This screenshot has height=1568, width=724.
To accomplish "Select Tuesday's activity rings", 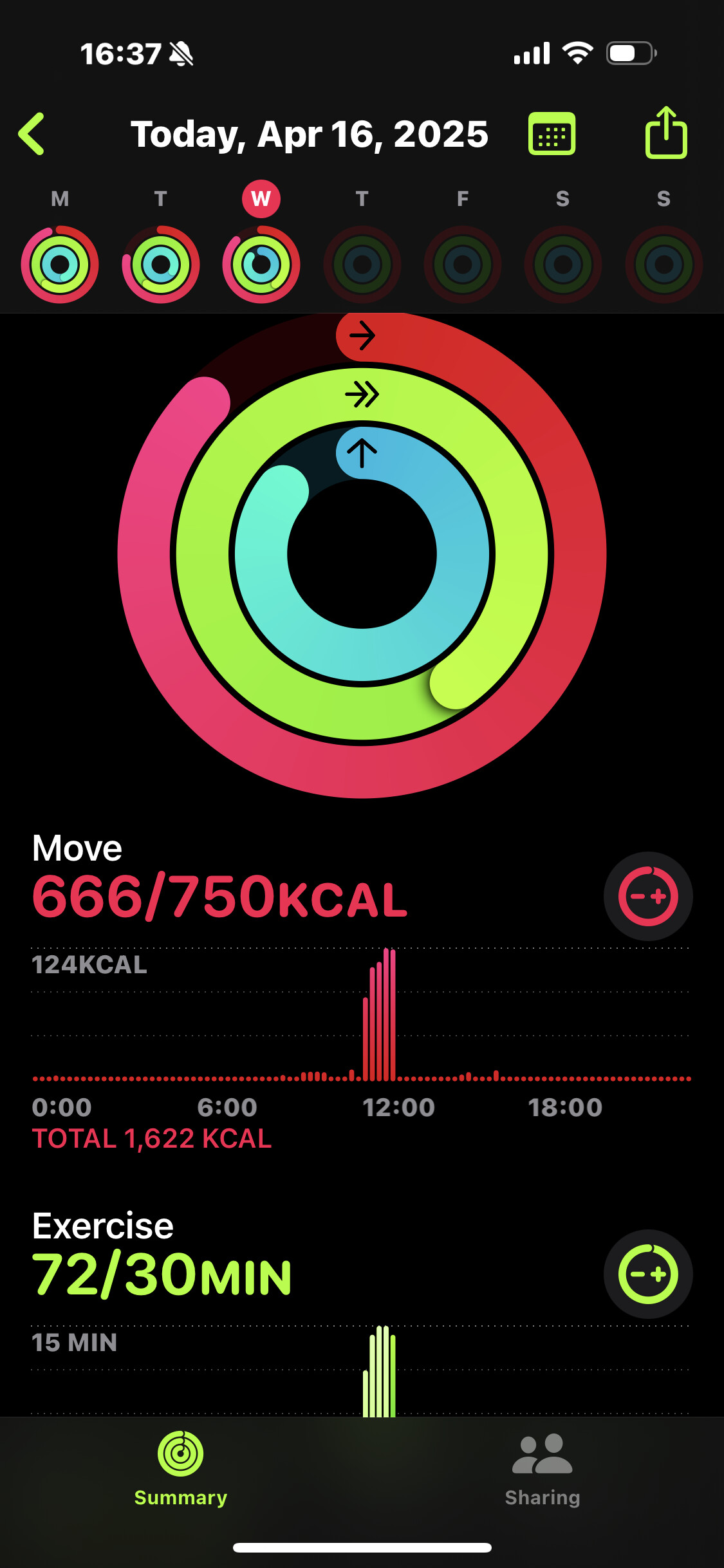I will click(x=161, y=264).
